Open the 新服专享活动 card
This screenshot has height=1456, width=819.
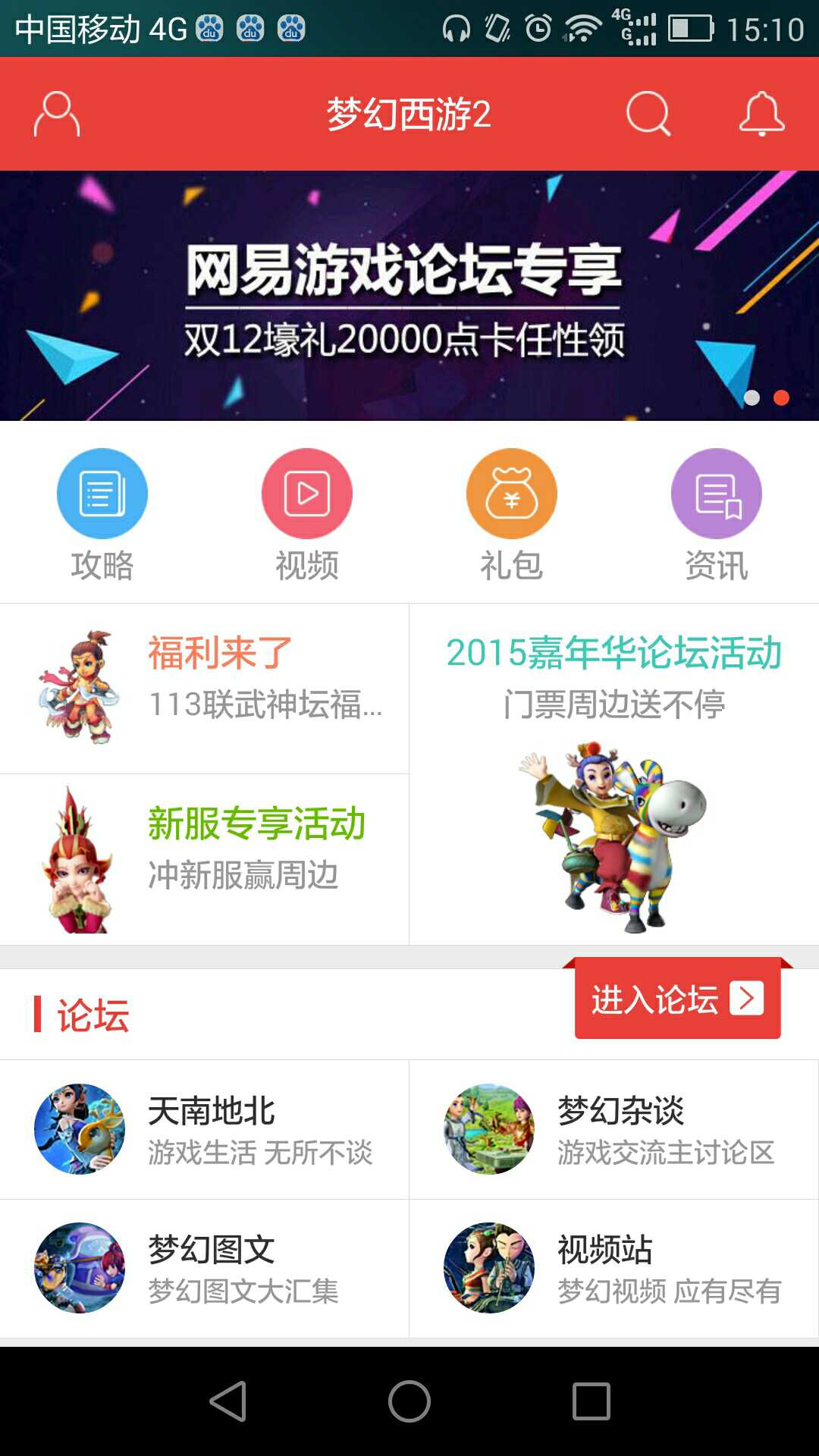coord(205,859)
